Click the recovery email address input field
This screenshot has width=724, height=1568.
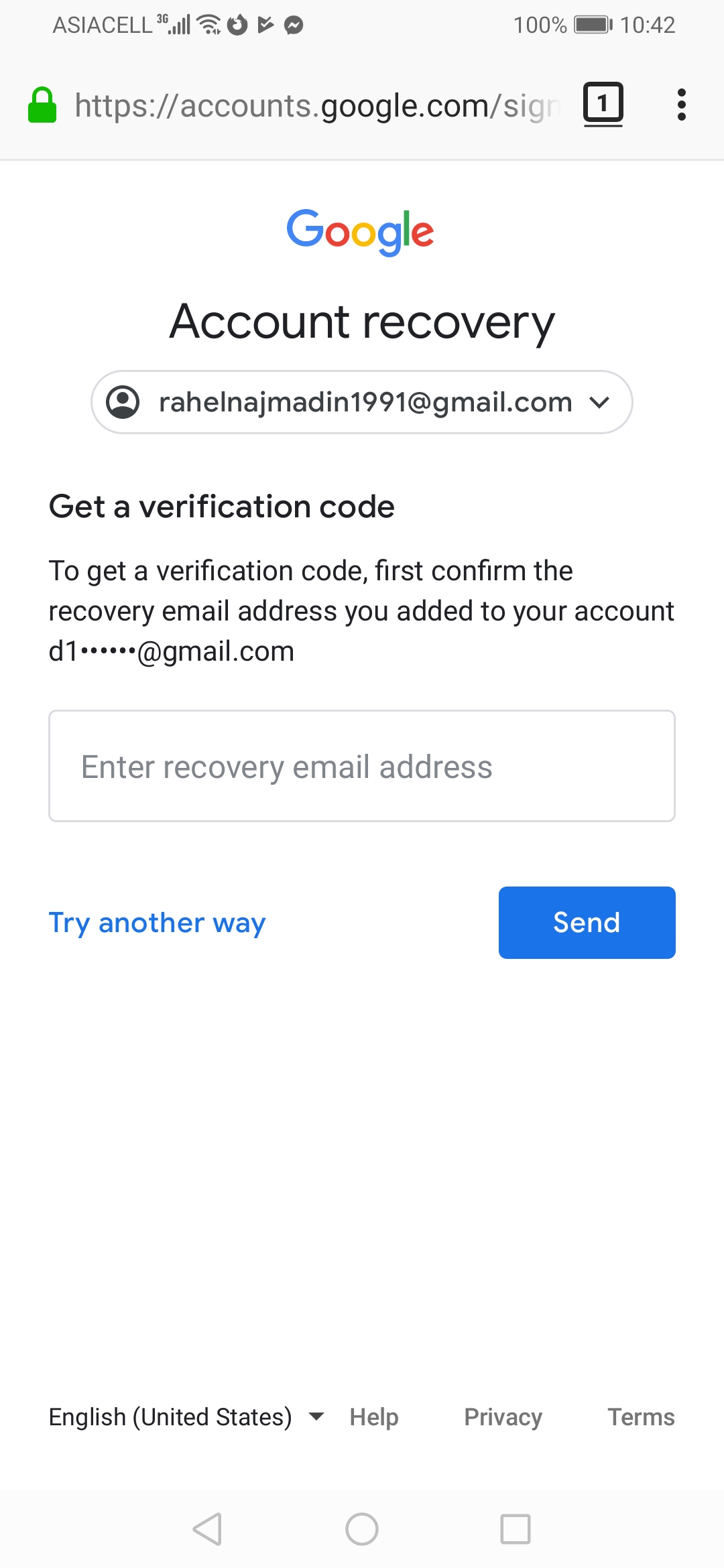click(362, 765)
